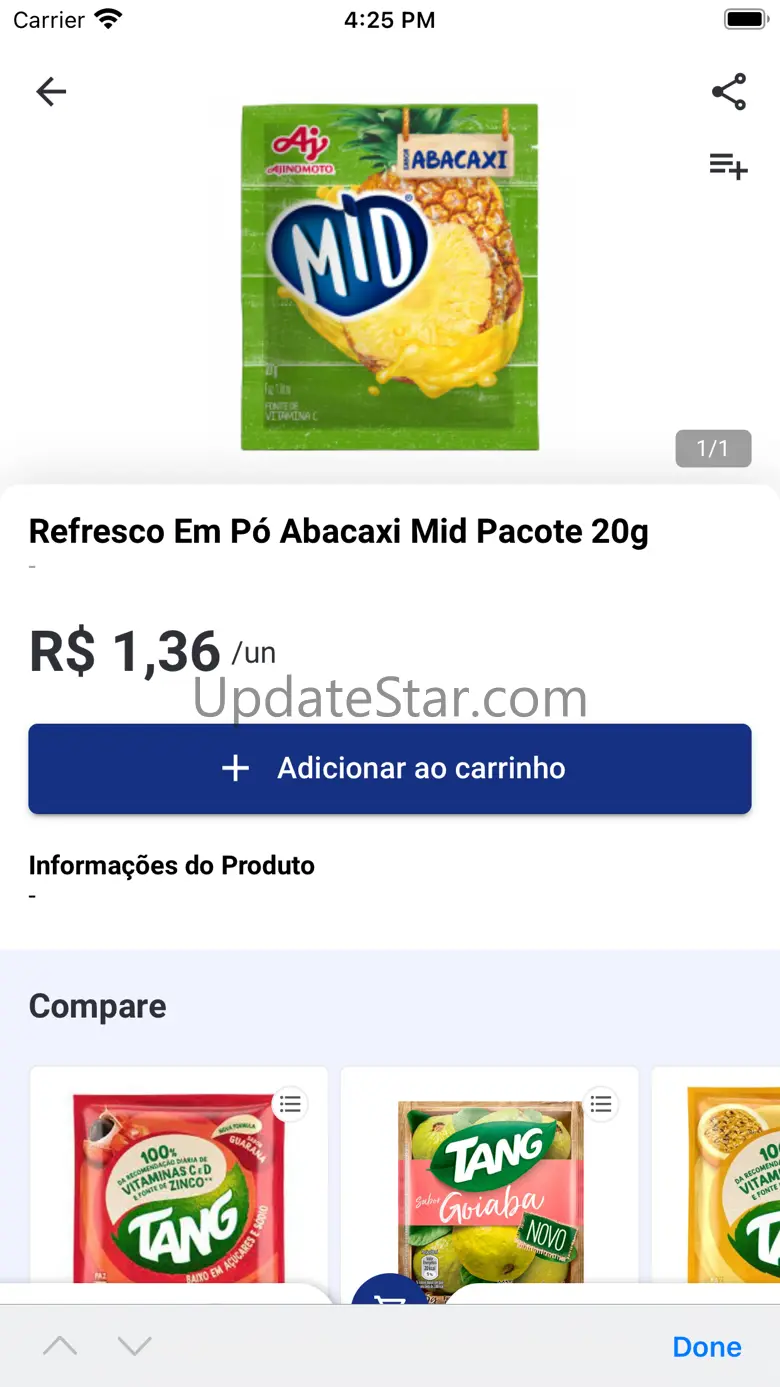780x1387 pixels.
Task: Tap list icon on Tang Guaraná card
Action: point(290,1104)
